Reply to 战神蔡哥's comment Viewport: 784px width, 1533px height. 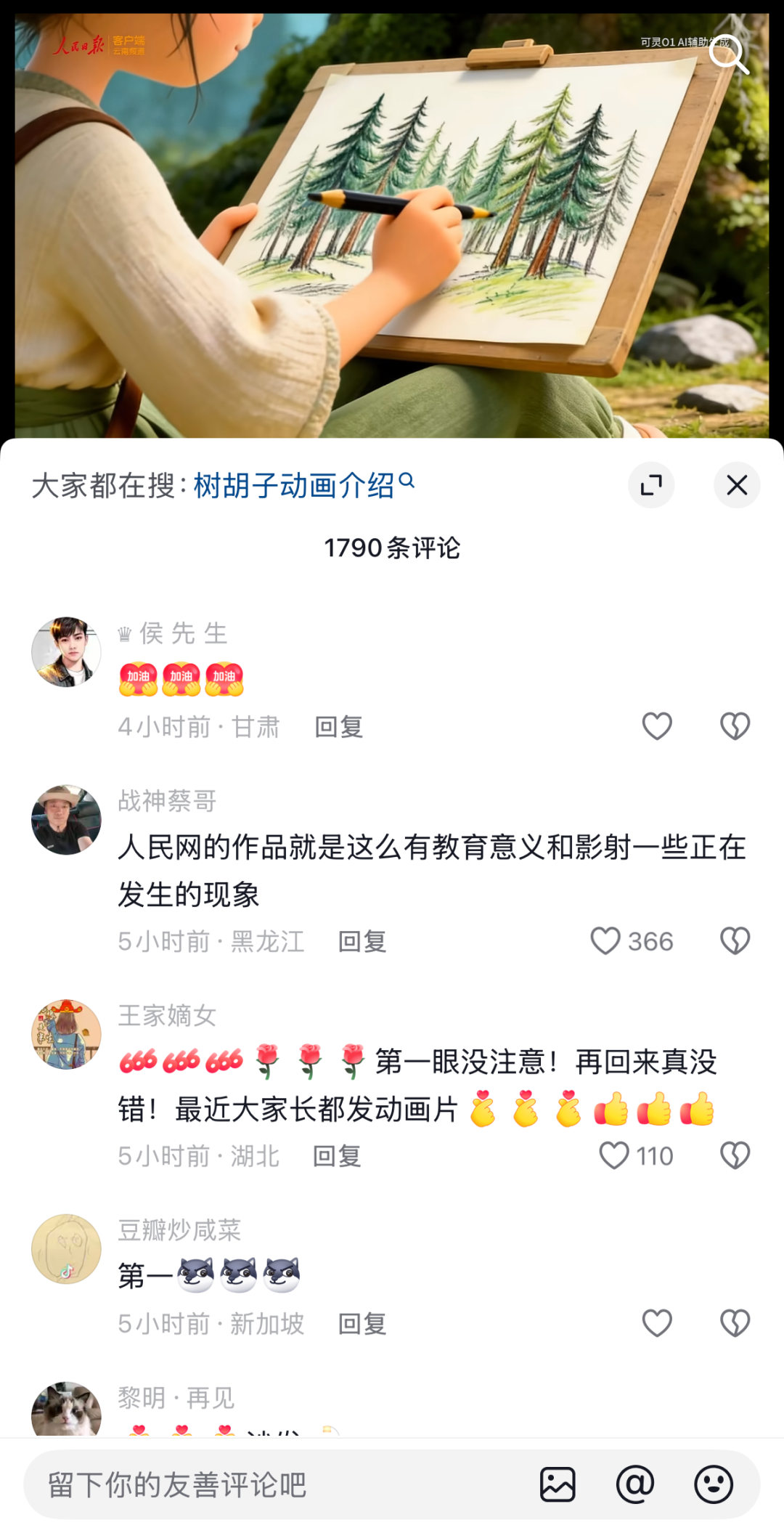(362, 941)
